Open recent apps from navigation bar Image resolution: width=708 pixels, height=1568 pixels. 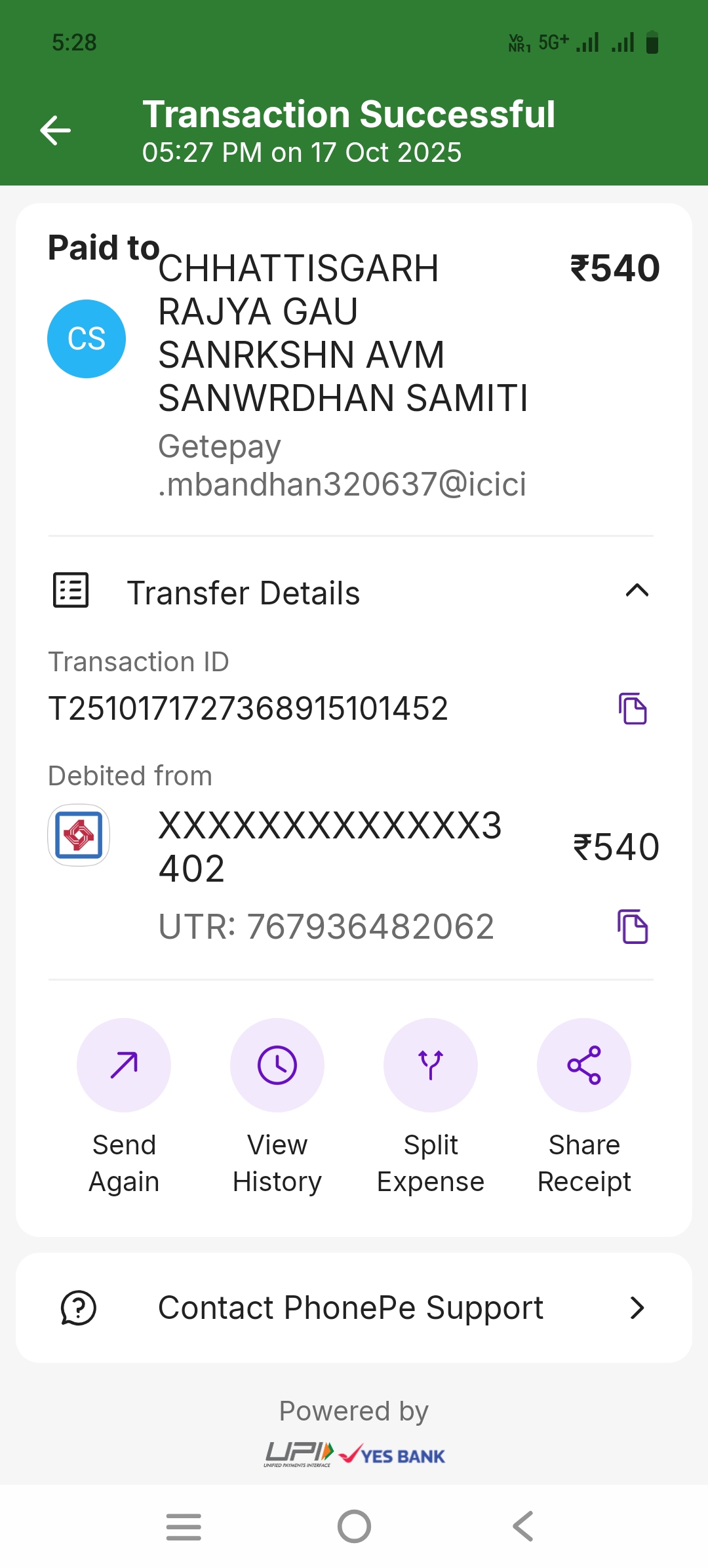point(184,1526)
